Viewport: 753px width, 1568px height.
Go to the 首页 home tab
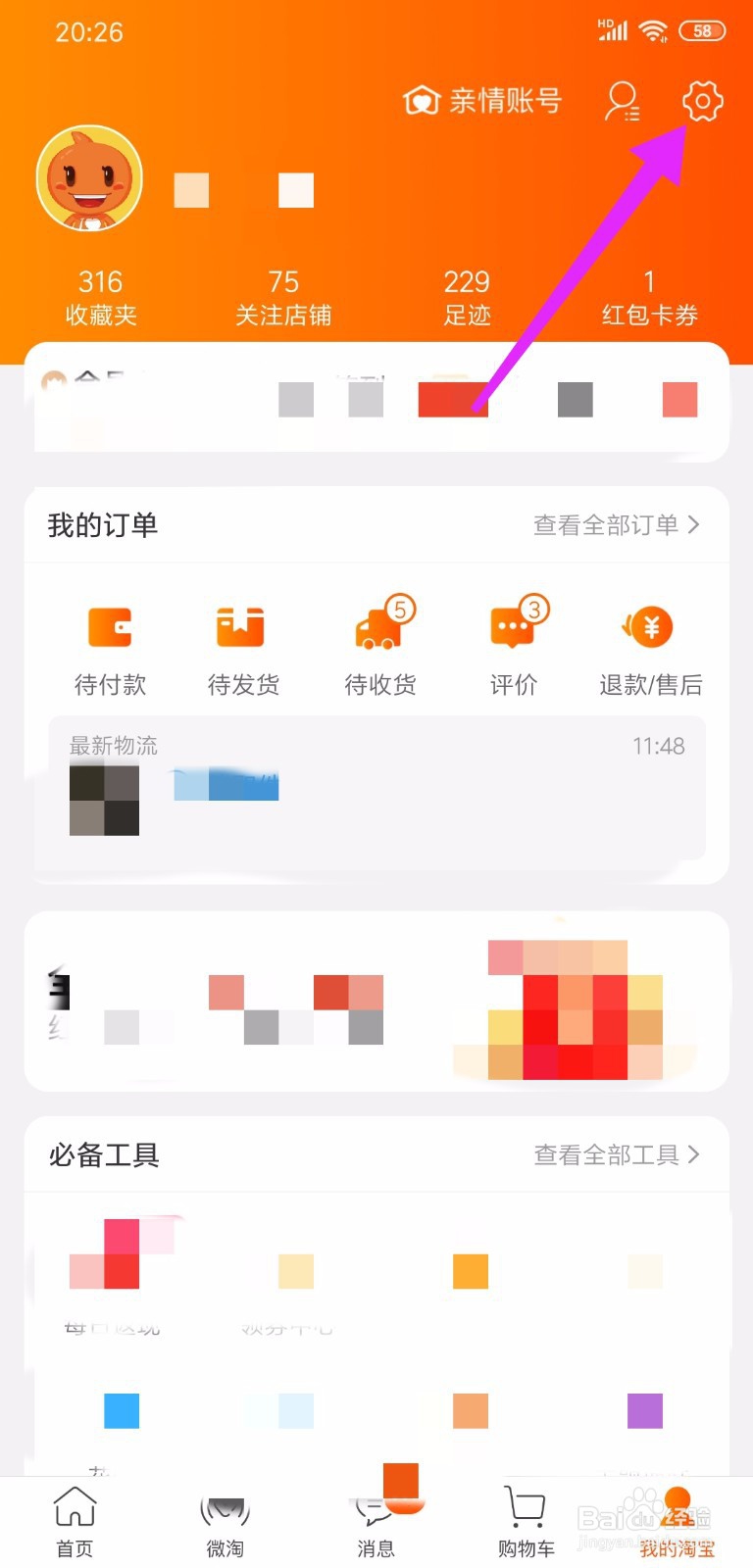(x=75, y=1517)
